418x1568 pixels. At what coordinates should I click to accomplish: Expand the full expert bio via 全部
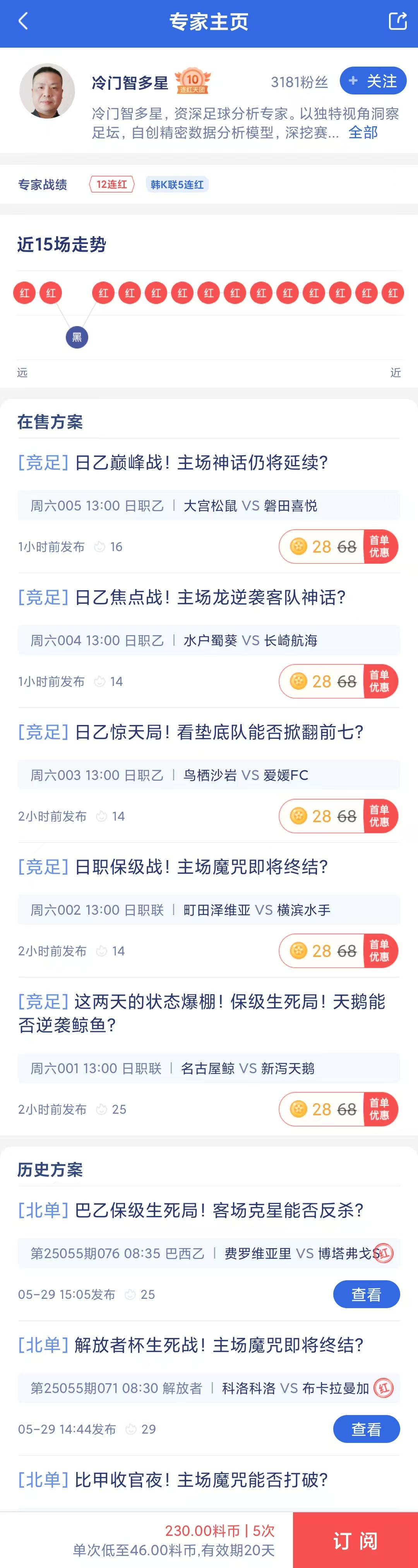tap(363, 132)
